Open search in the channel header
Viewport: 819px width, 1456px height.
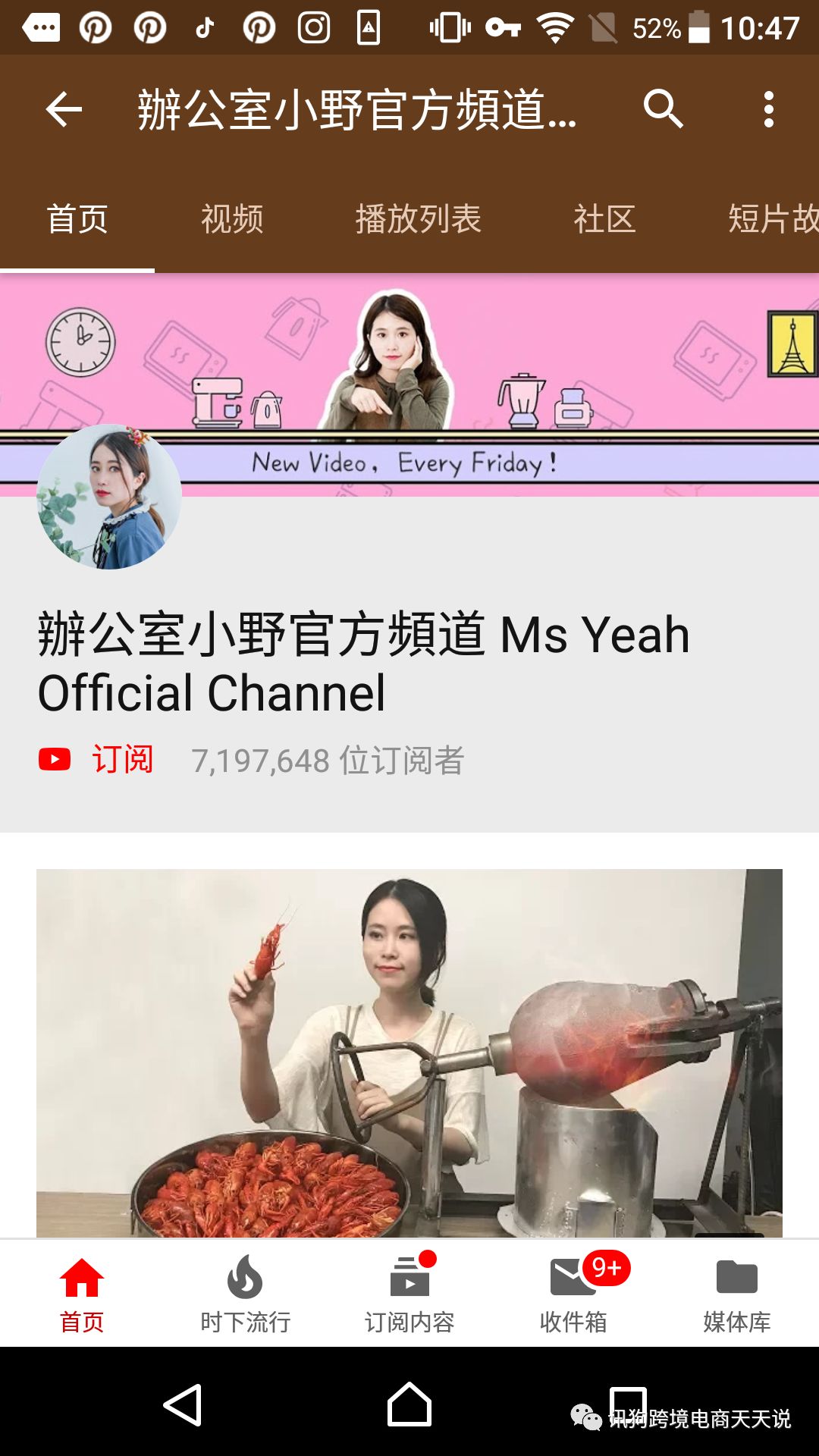pyautogui.click(x=663, y=109)
